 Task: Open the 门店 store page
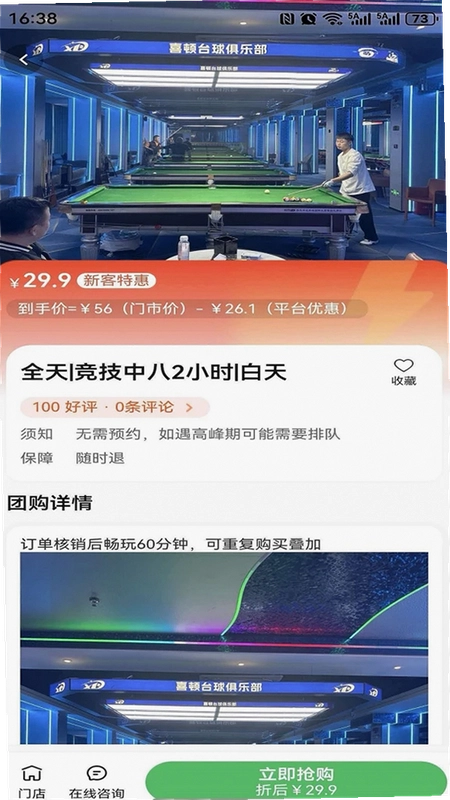pos(32,781)
